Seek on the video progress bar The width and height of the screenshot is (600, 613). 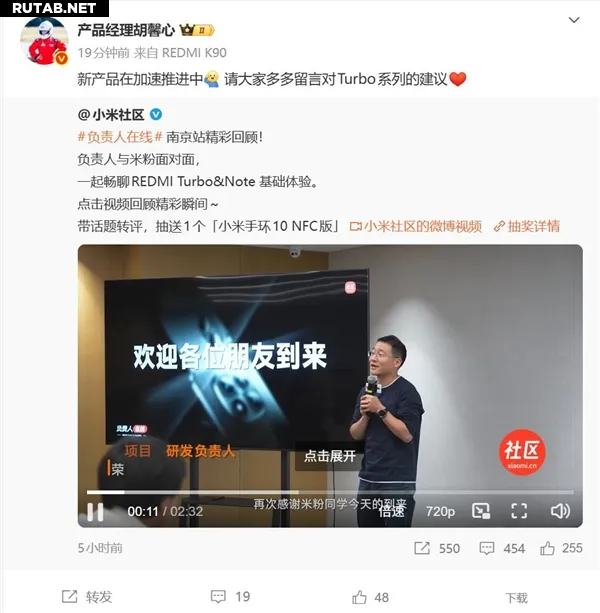tap(330, 492)
